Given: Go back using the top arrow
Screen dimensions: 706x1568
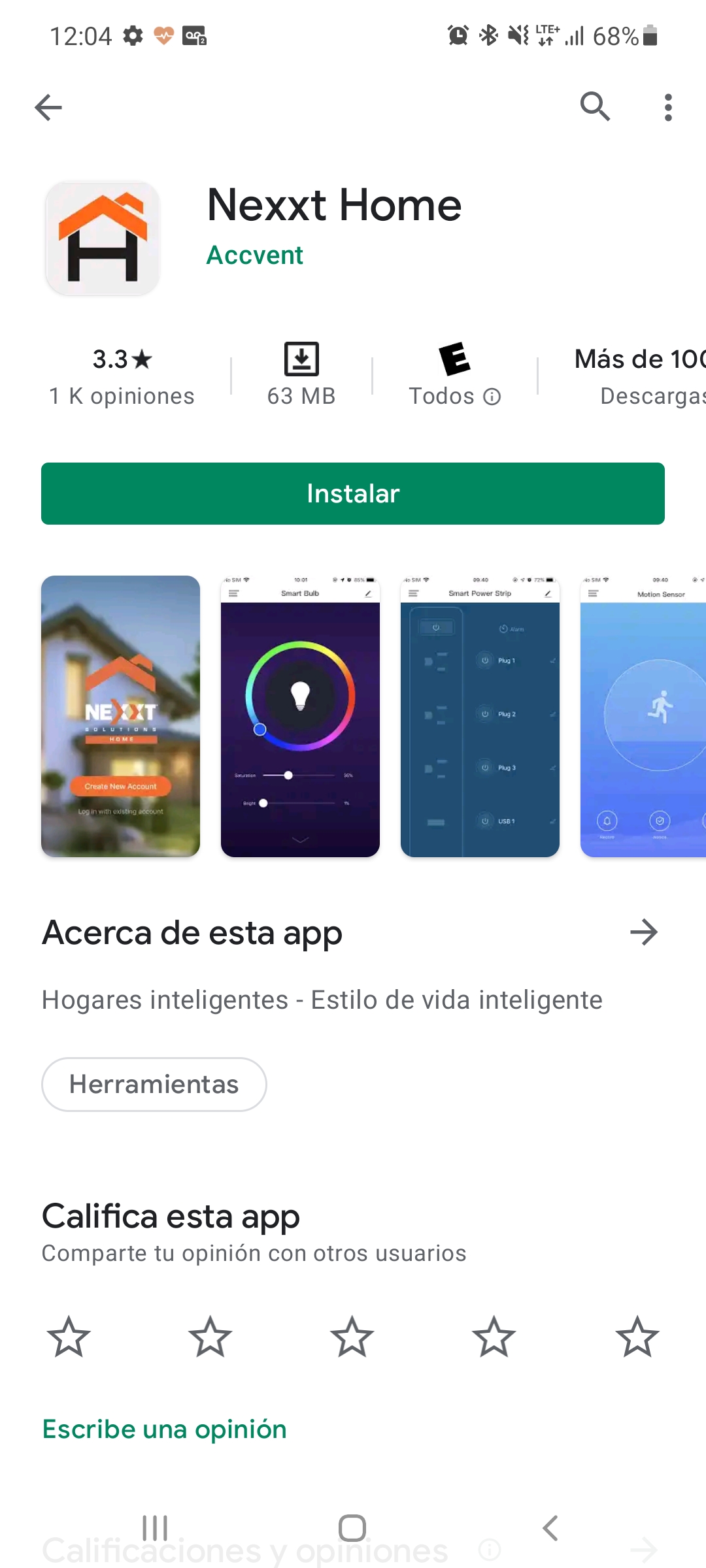Looking at the screenshot, I should pos(48,107).
